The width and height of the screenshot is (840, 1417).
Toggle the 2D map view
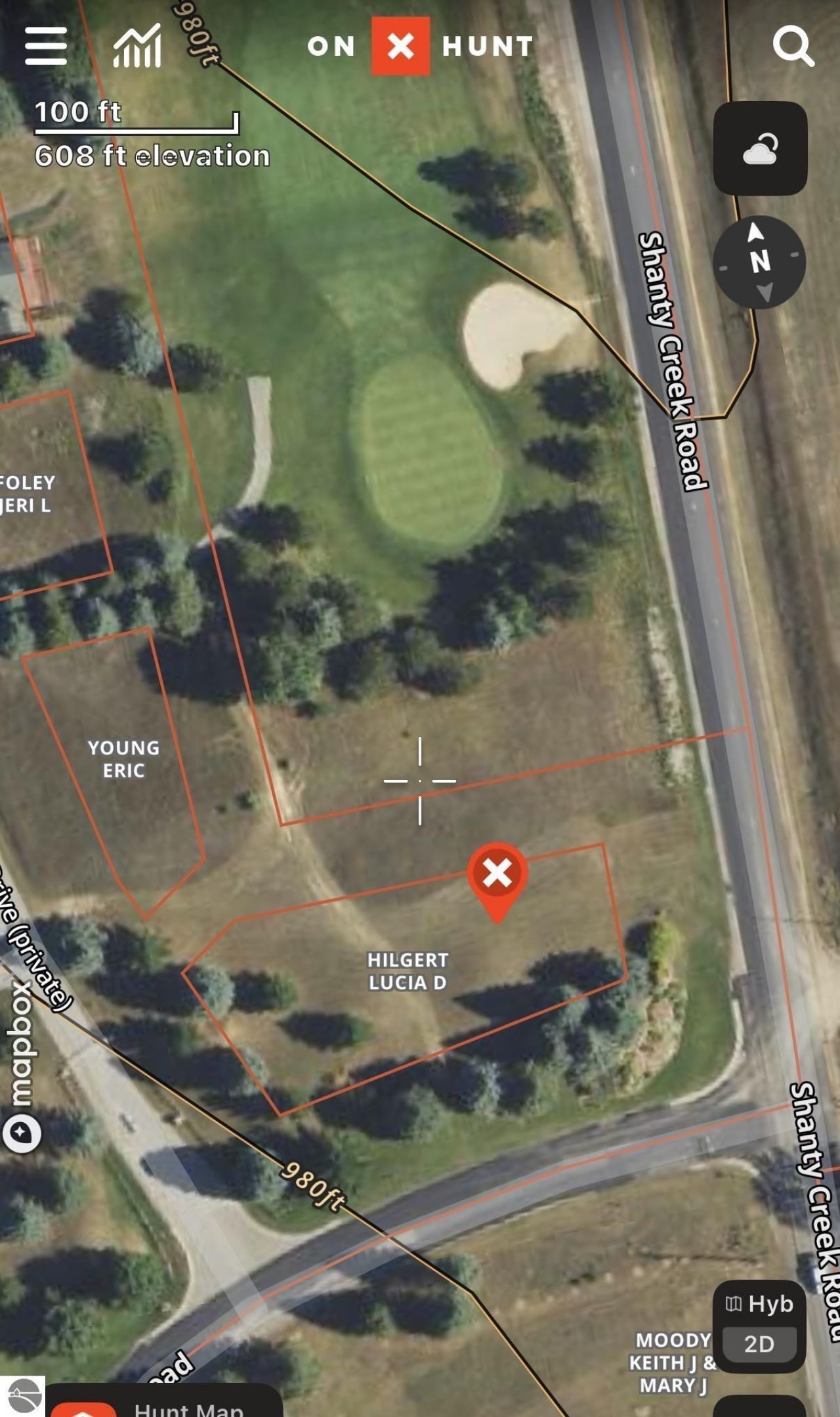(759, 1344)
